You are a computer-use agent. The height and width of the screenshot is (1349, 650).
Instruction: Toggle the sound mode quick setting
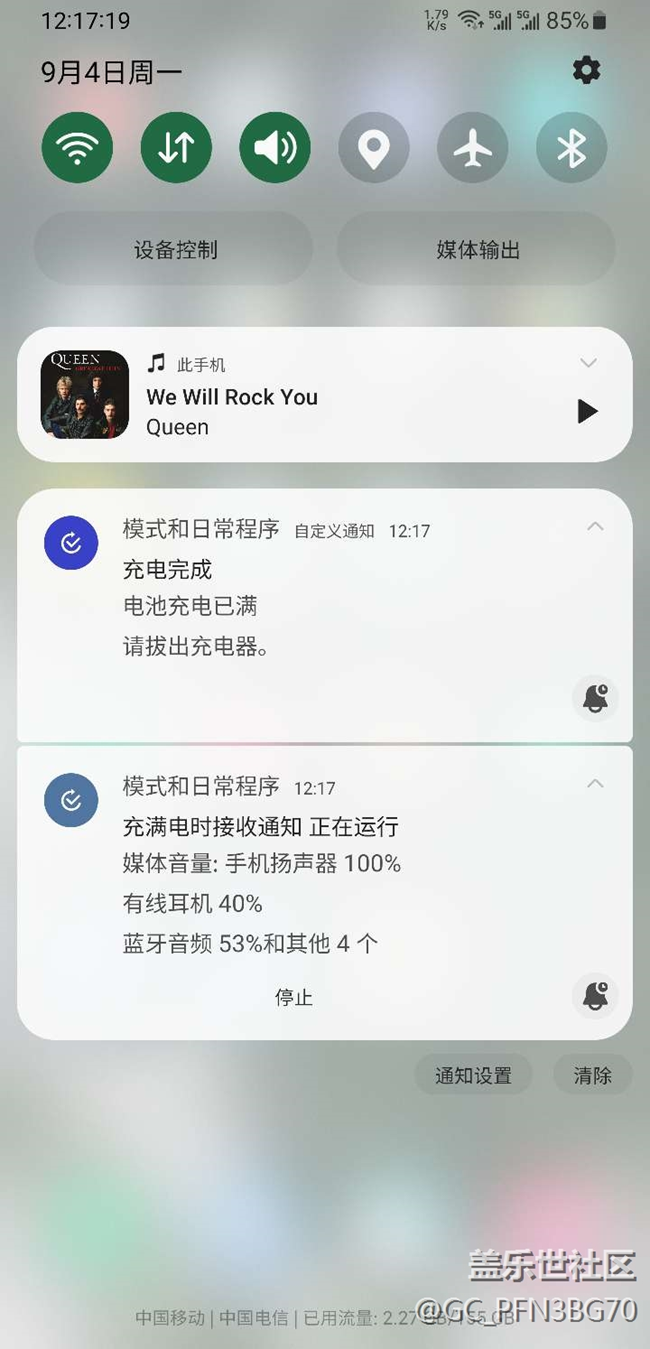tap(275, 148)
